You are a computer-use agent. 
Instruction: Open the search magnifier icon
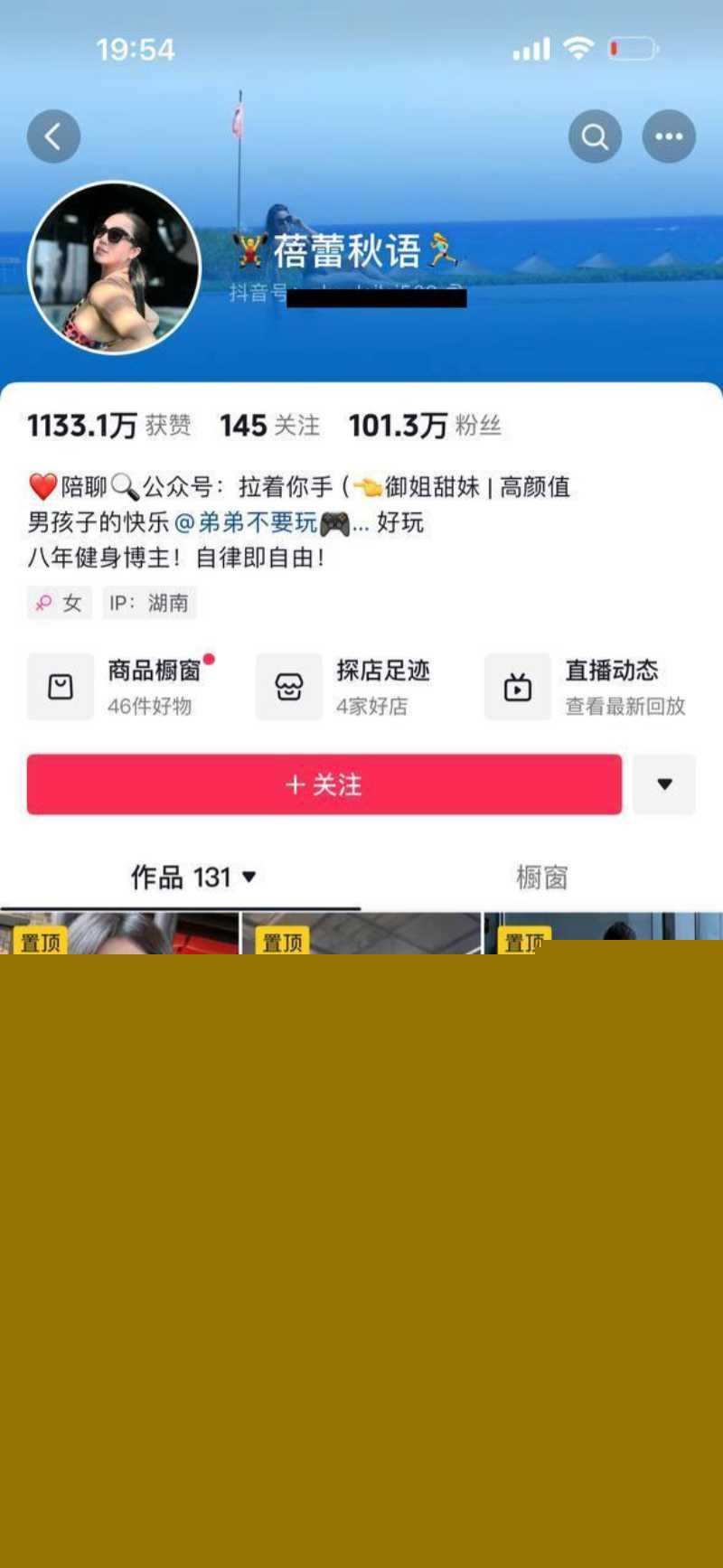click(595, 136)
